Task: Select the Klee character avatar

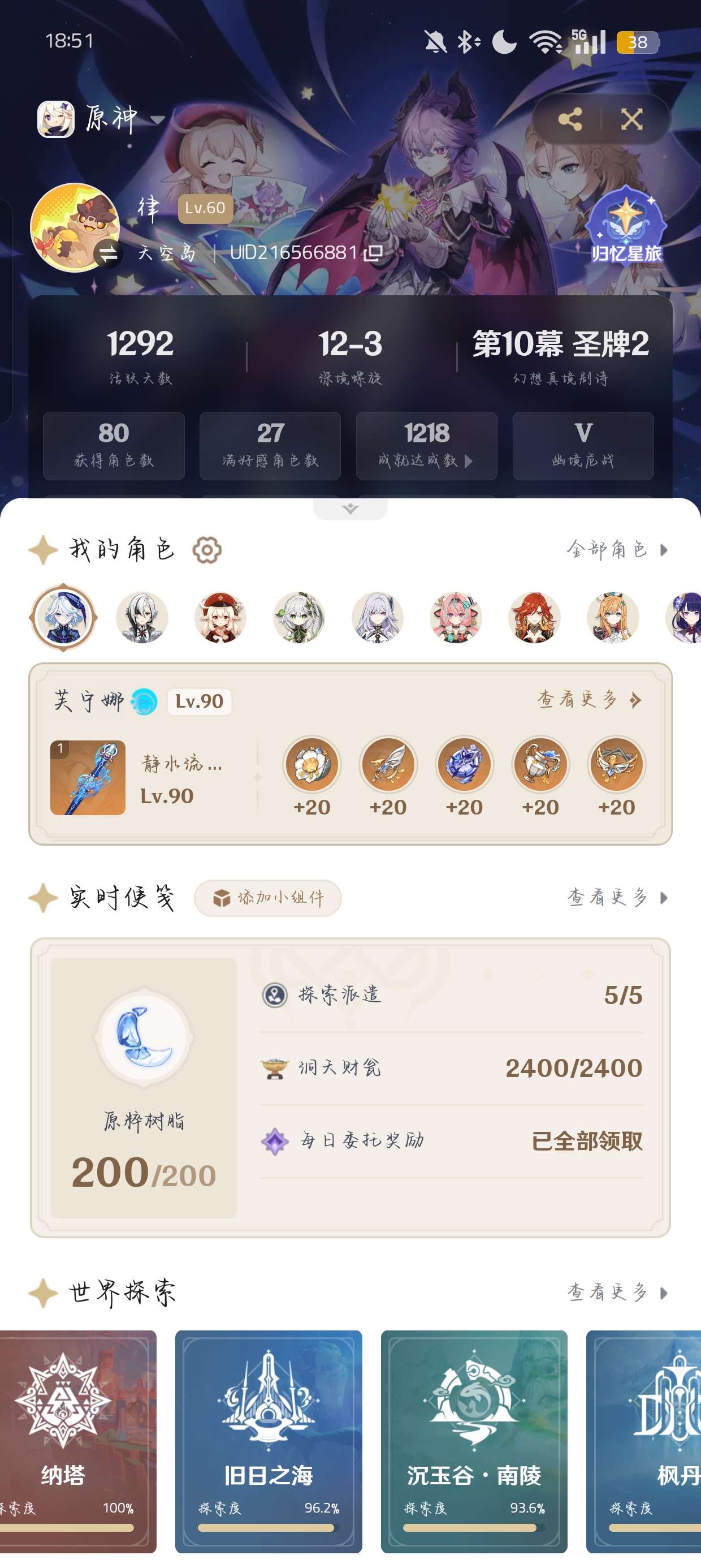Action: click(220, 618)
